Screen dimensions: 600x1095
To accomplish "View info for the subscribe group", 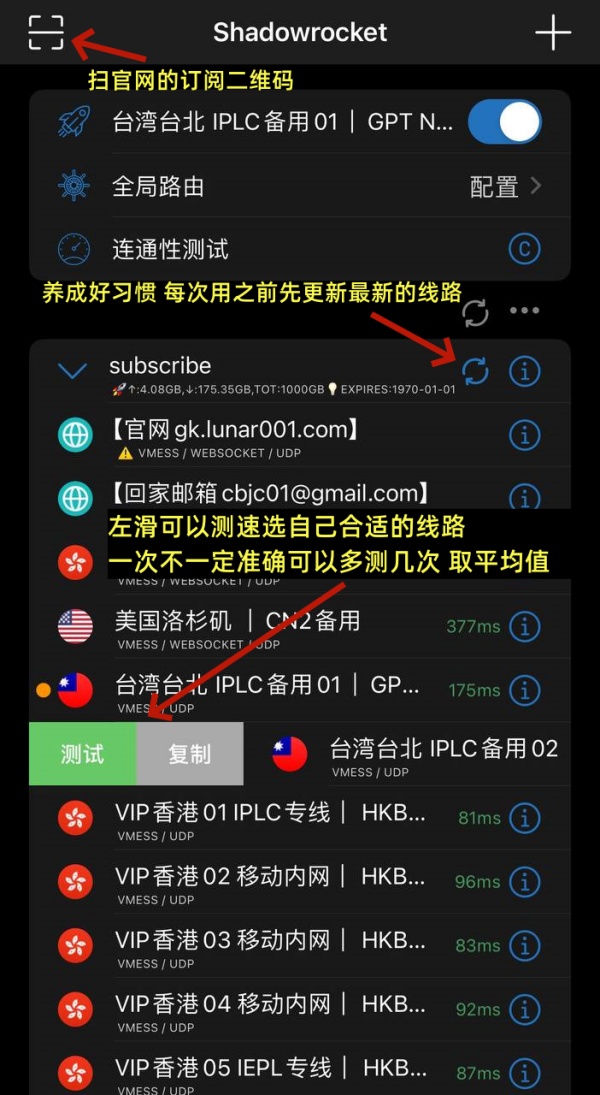I will click(524, 371).
